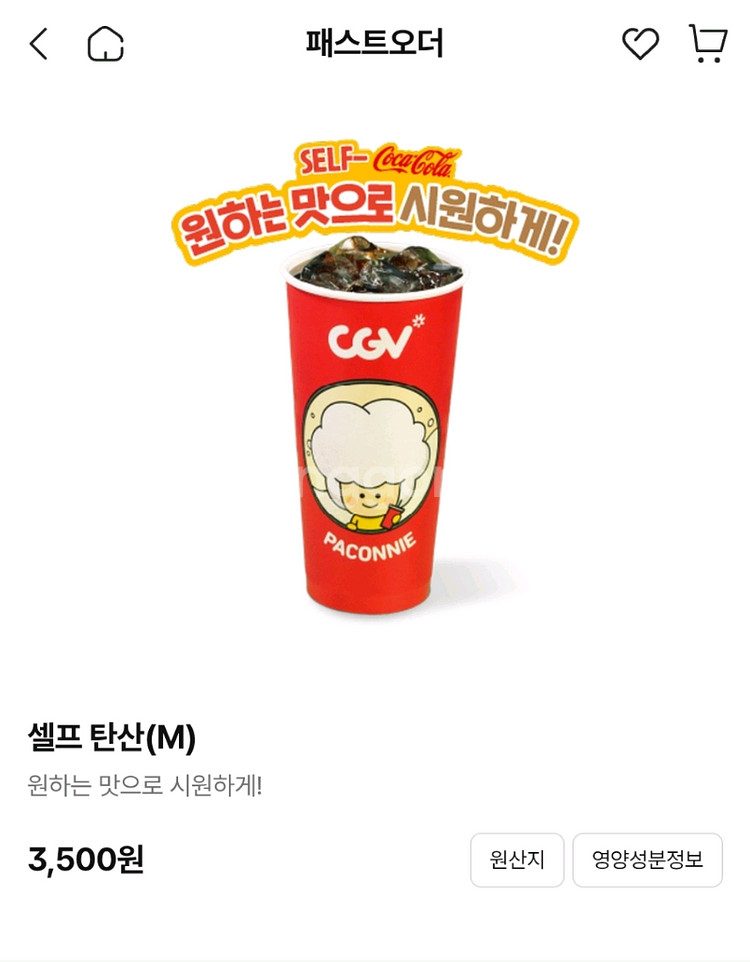
Task: Open the 영양성분정보 button
Action: point(646,858)
